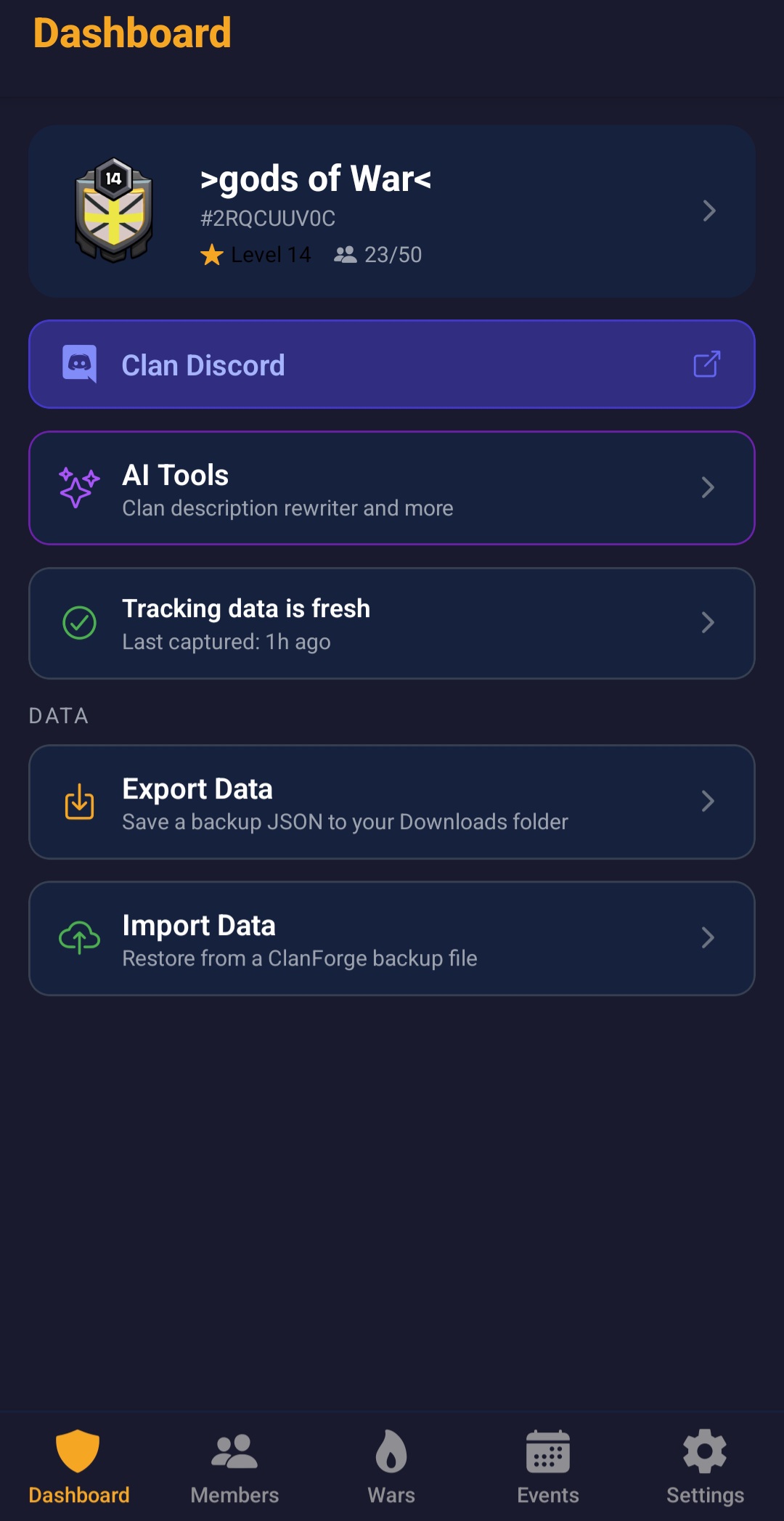The height and width of the screenshot is (1521, 784).
Task: Select Import Data restore option
Action: [x=392, y=939]
